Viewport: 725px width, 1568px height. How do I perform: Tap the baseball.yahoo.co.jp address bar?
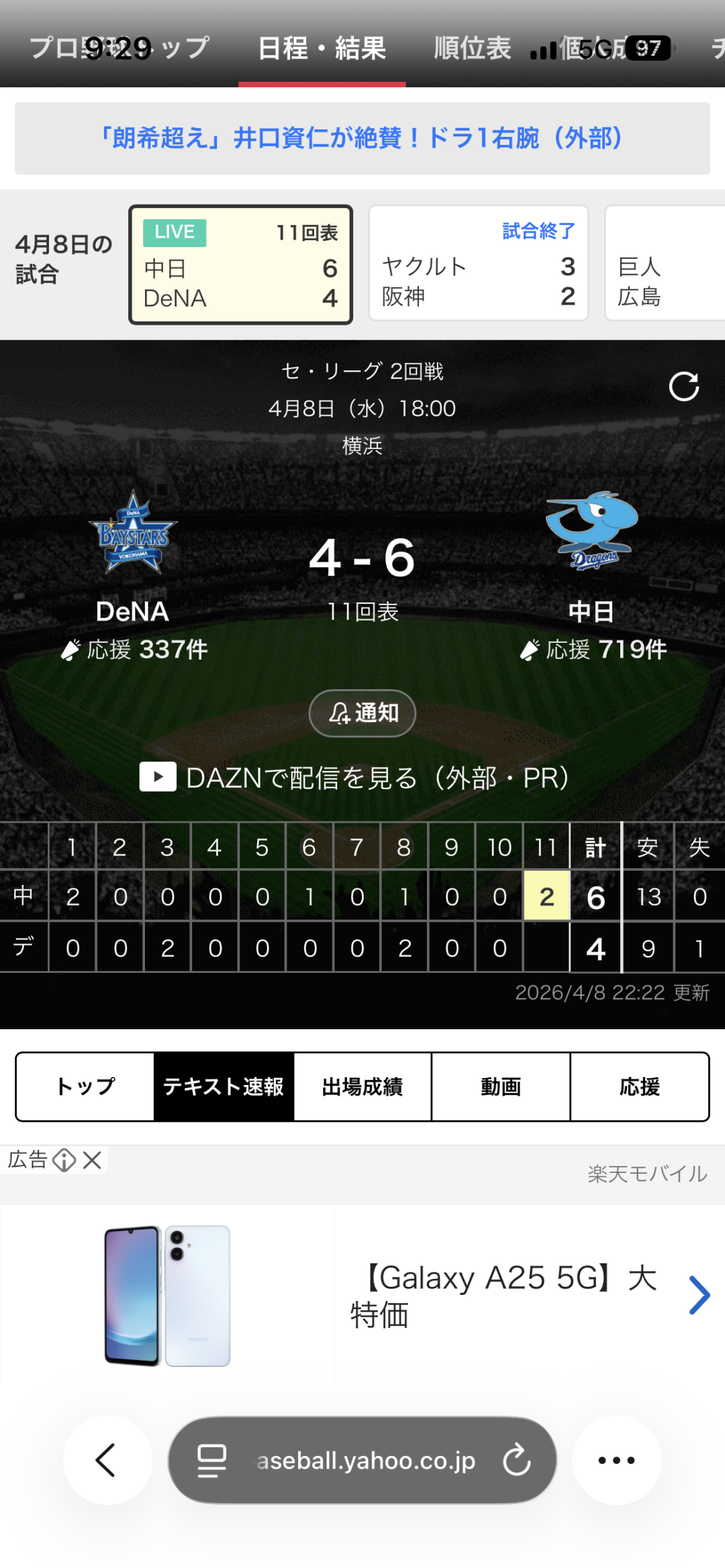365,1460
